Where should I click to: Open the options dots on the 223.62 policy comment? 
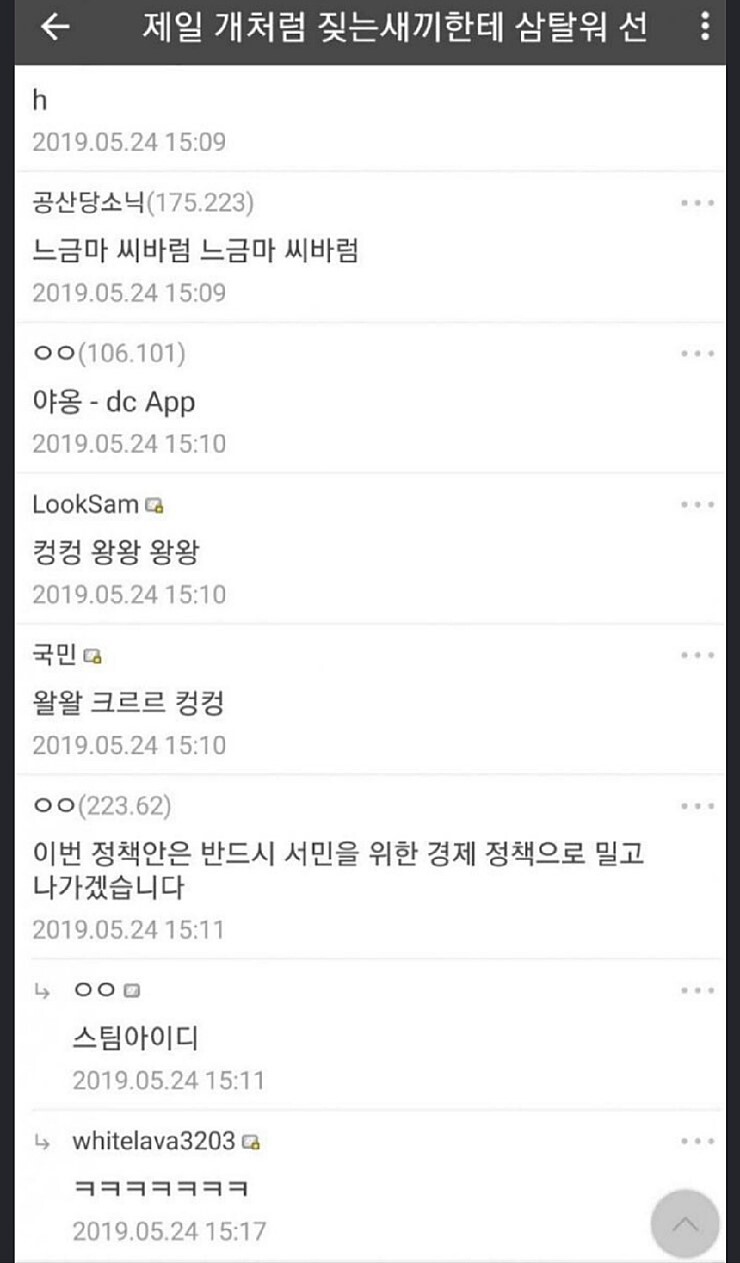pyautogui.click(x=697, y=806)
